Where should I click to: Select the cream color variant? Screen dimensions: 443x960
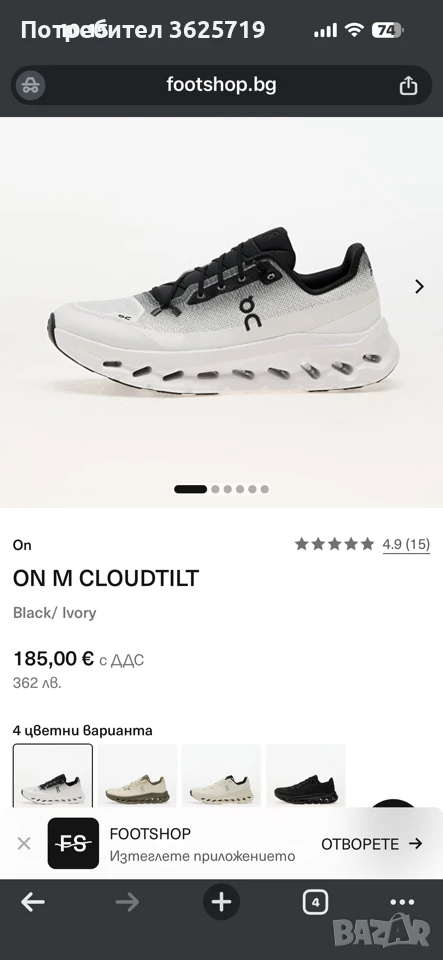(x=222, y=775)
